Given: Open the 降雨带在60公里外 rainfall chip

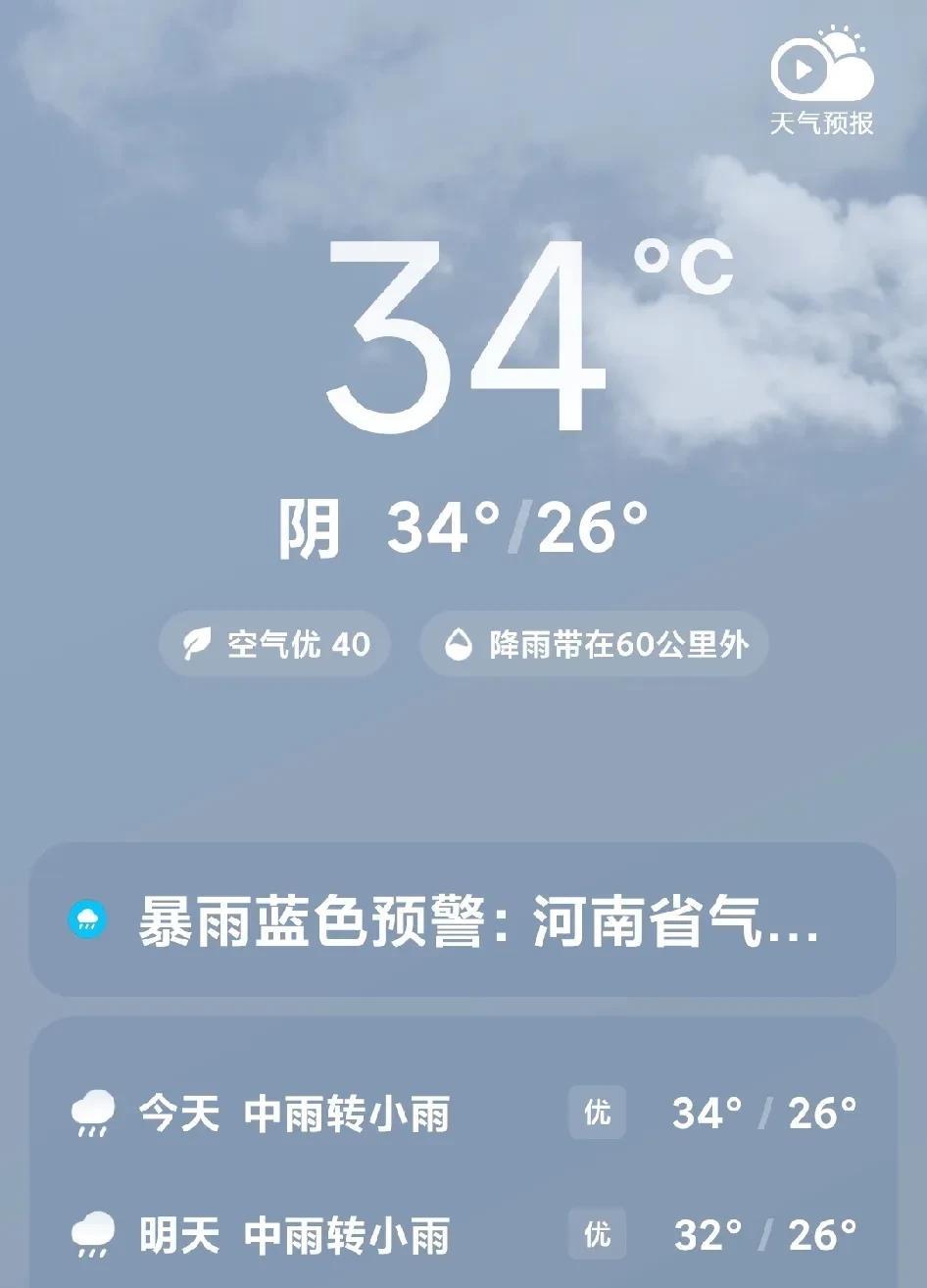Looking at the screenshot, I should click(594, 644).
